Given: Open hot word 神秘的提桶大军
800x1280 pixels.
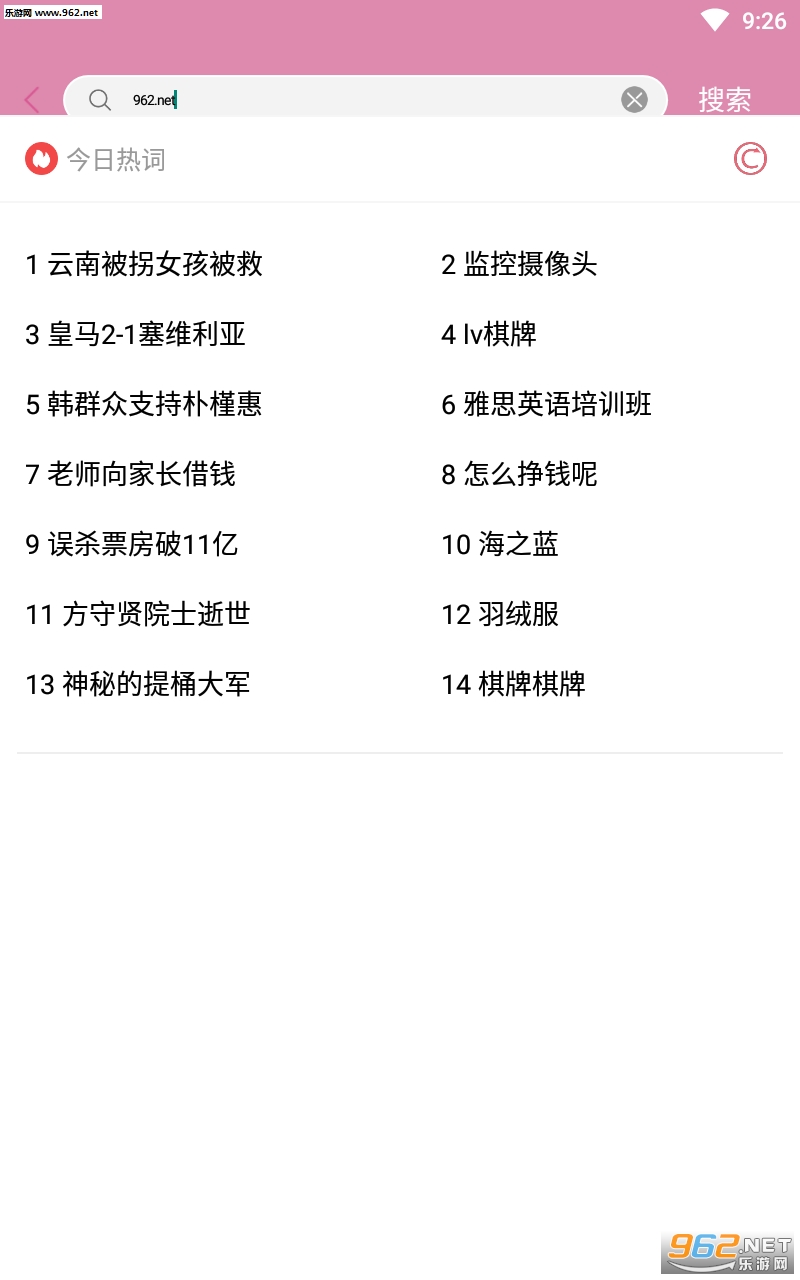Looking at the screenshot, I should (138, 684).
